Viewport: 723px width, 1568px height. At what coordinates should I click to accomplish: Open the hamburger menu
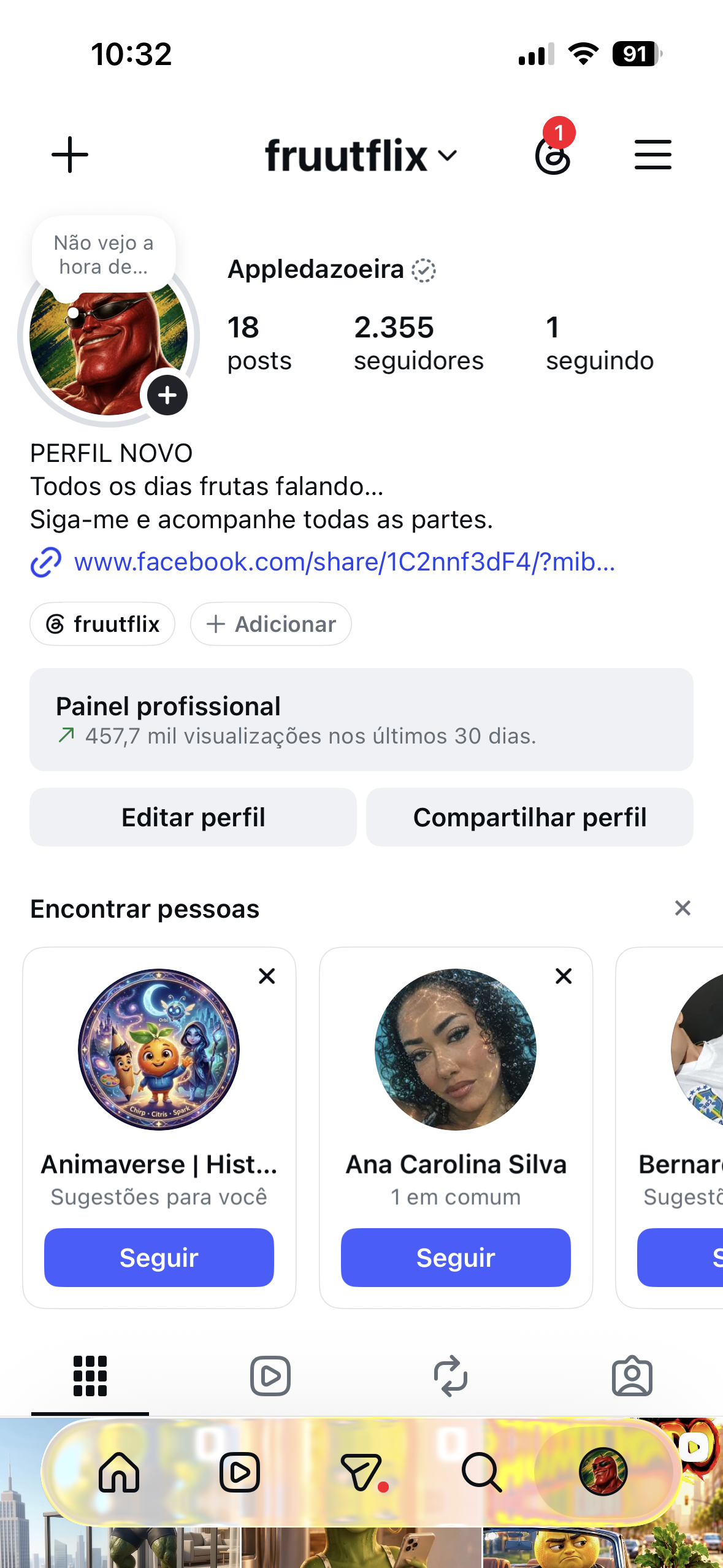[x=652, y=155]
